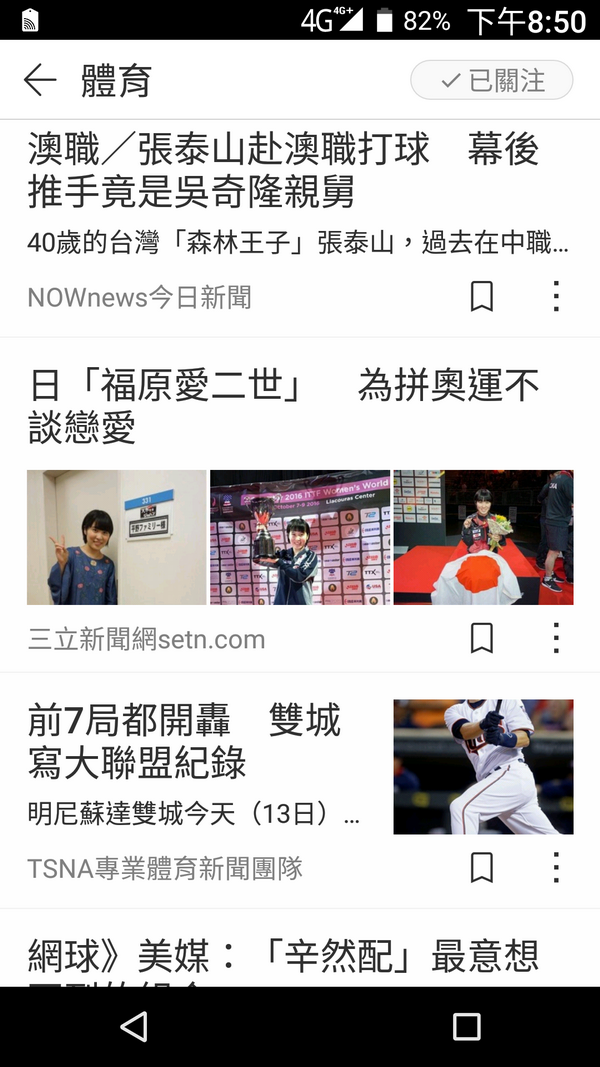Open more options for TSNA article
600x1067 pixels.
coord(556,867)
